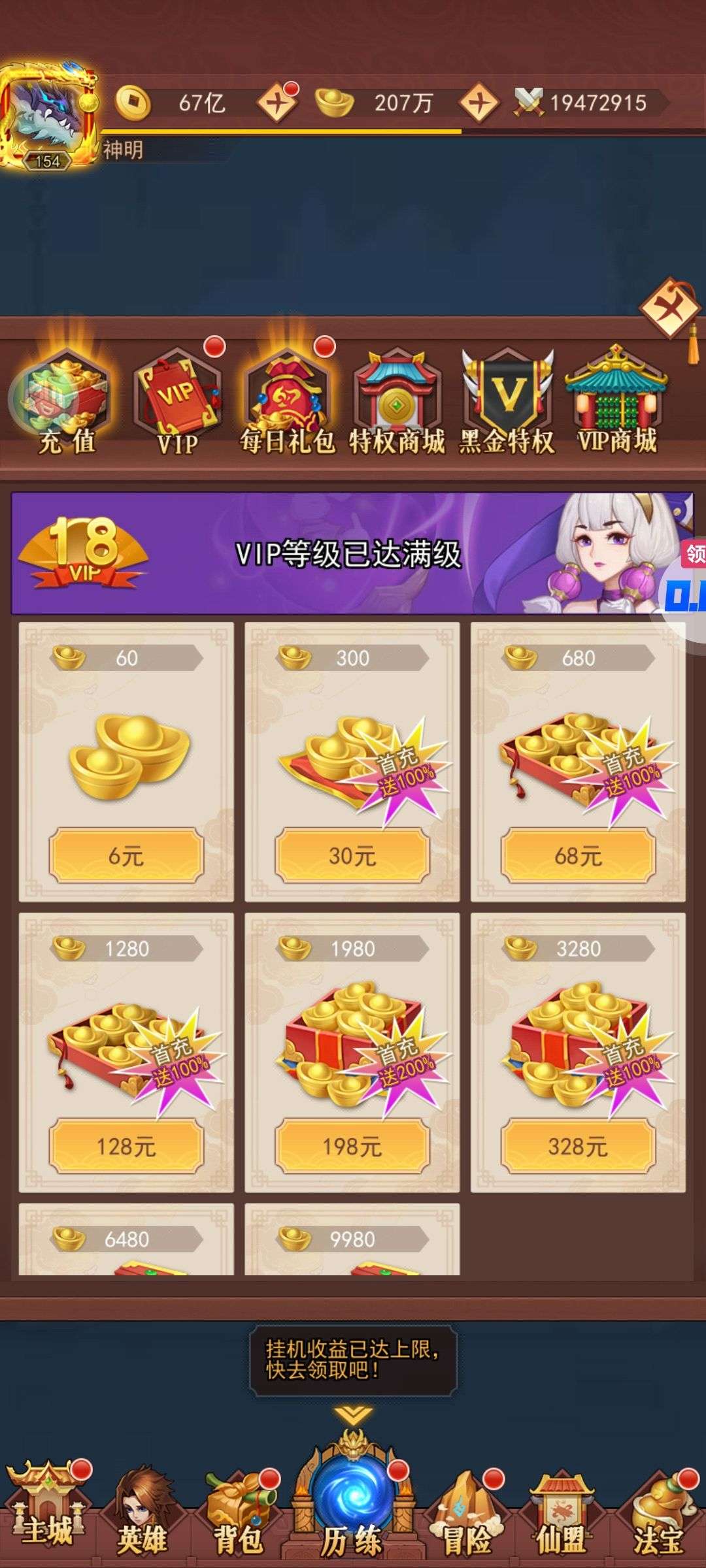706x1568 pixels.
Task: Open the 法宝 treasures section
Action: [657, 1516]
